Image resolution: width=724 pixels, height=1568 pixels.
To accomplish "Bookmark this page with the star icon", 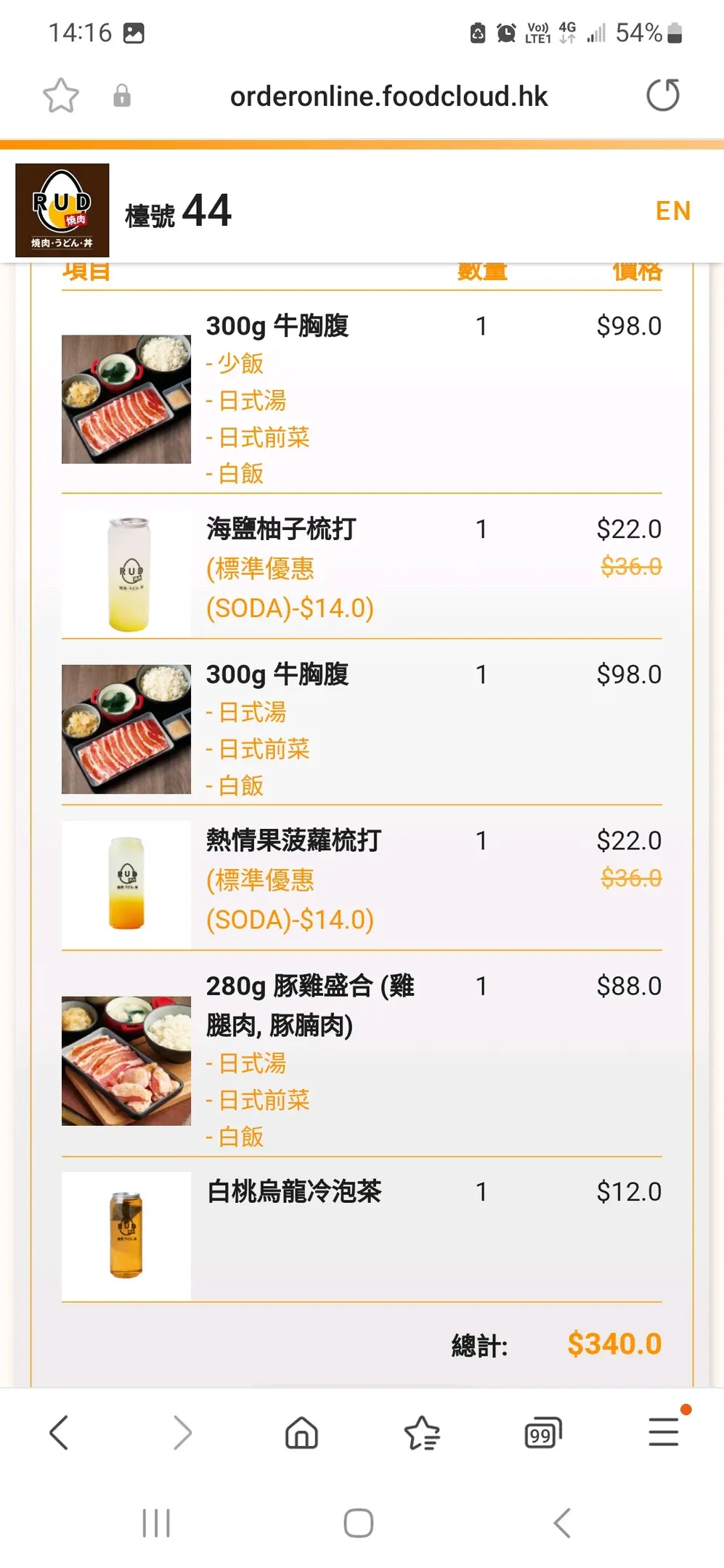I will point(61,96).
